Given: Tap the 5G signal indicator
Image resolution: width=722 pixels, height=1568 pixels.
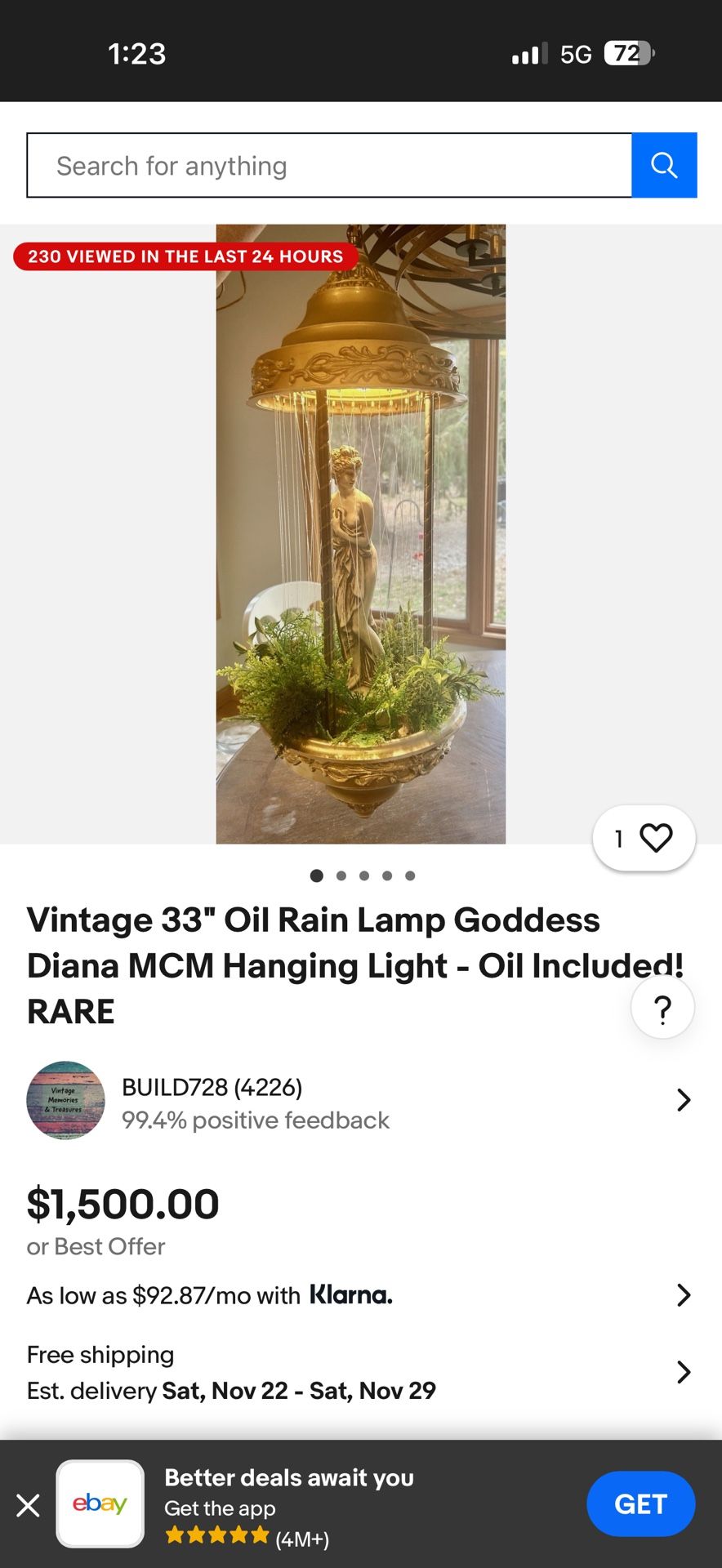Looking at the screenshot, I should pos(577,54).
